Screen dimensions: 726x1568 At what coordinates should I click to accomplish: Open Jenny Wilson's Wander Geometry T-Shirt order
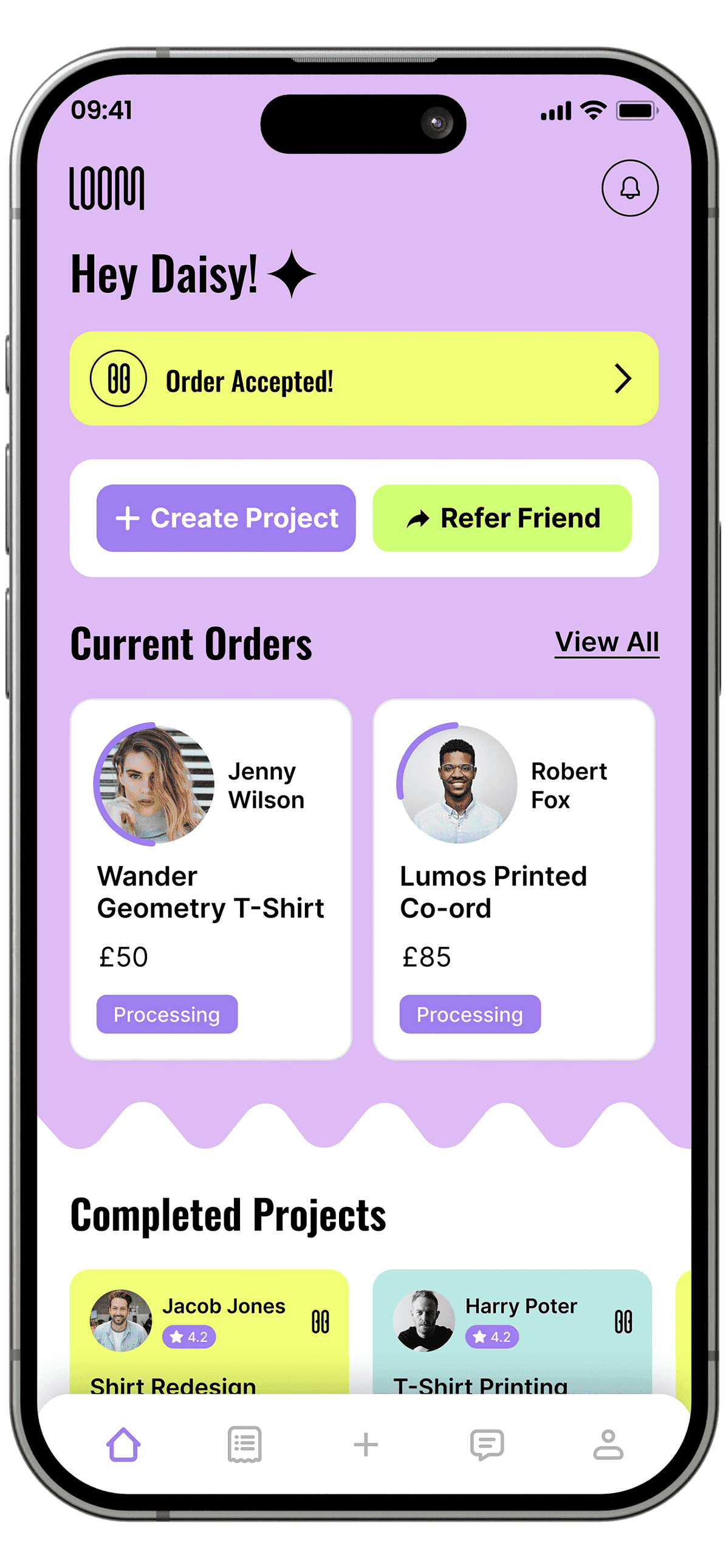[x=211, y=879]
